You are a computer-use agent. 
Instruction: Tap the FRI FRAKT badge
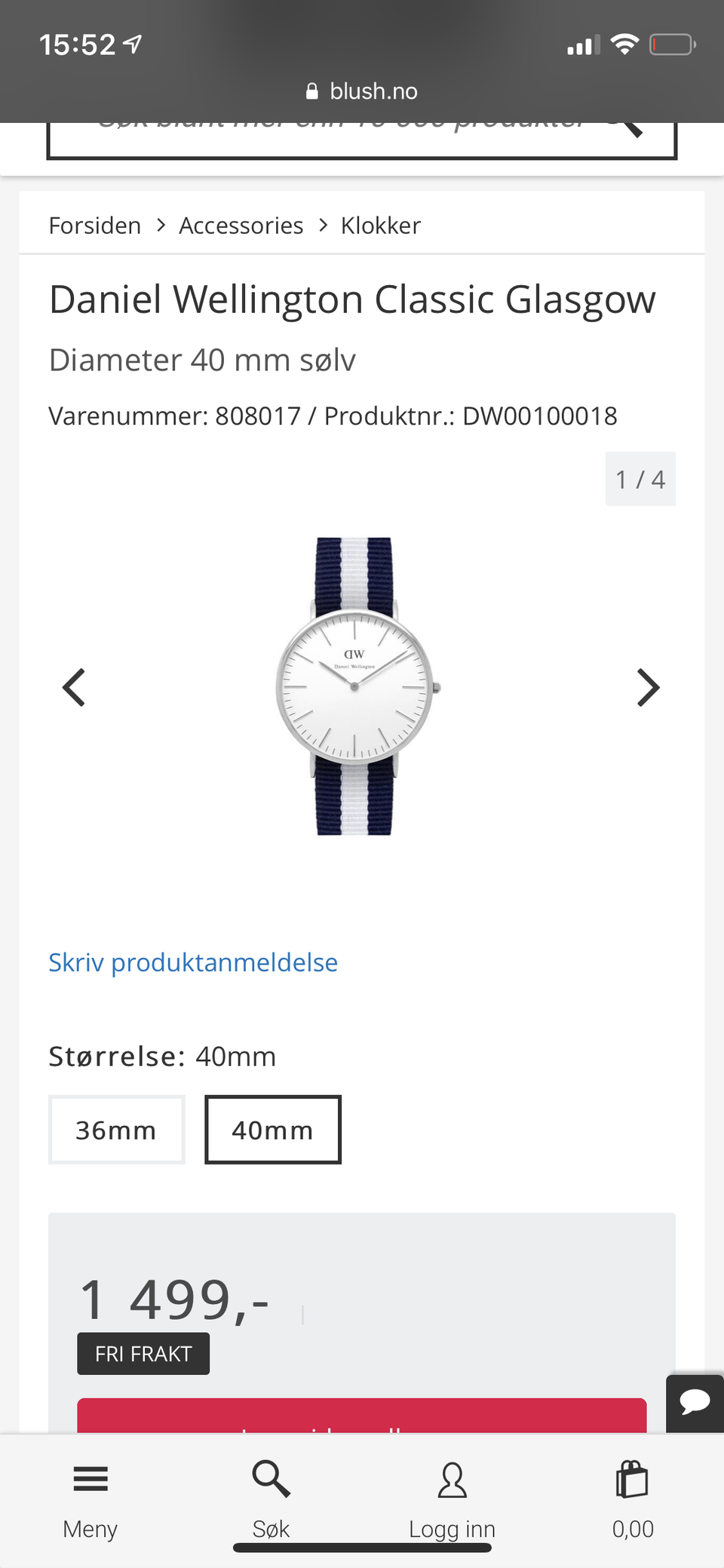pyautogui.click(x=143, y=1353)
